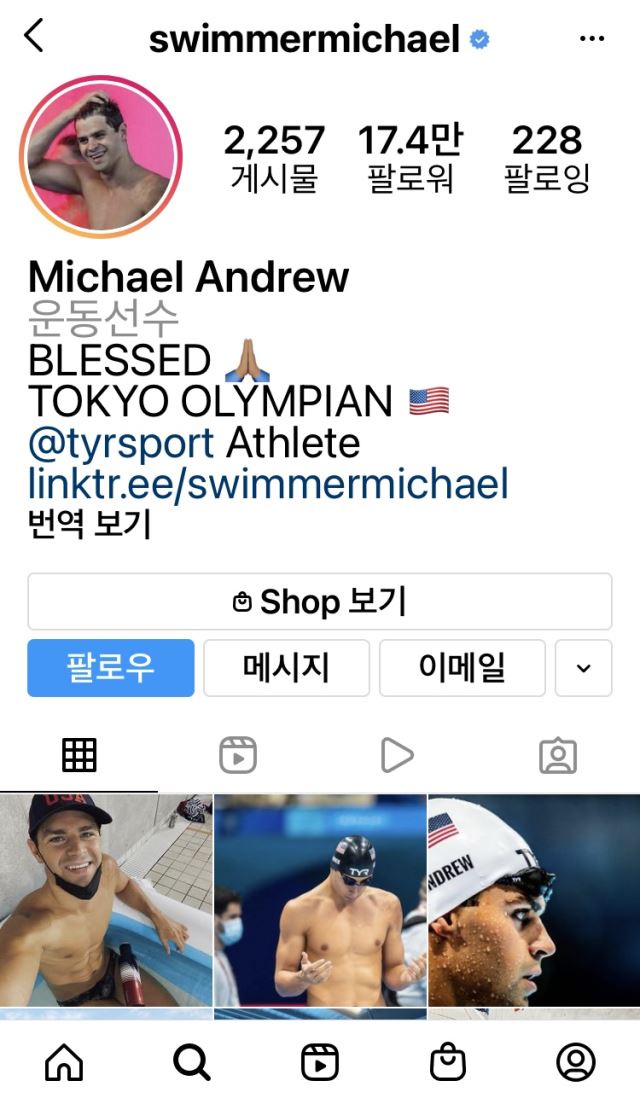Open the 17.4만 followers list
The image size is (640, 1104).
pyautogui.click(x=410, y=158)
